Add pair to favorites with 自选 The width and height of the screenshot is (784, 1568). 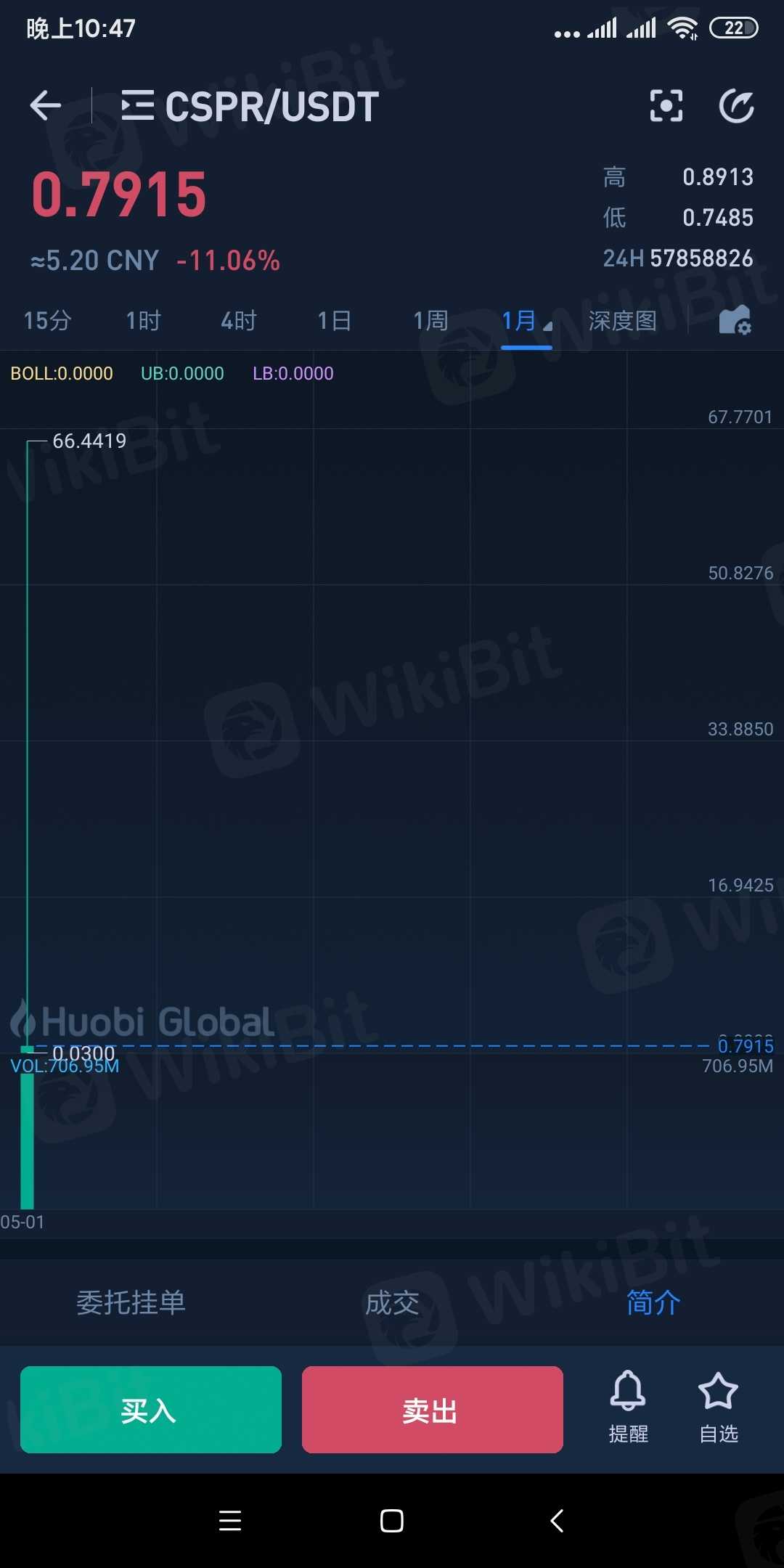point(718,1407)
